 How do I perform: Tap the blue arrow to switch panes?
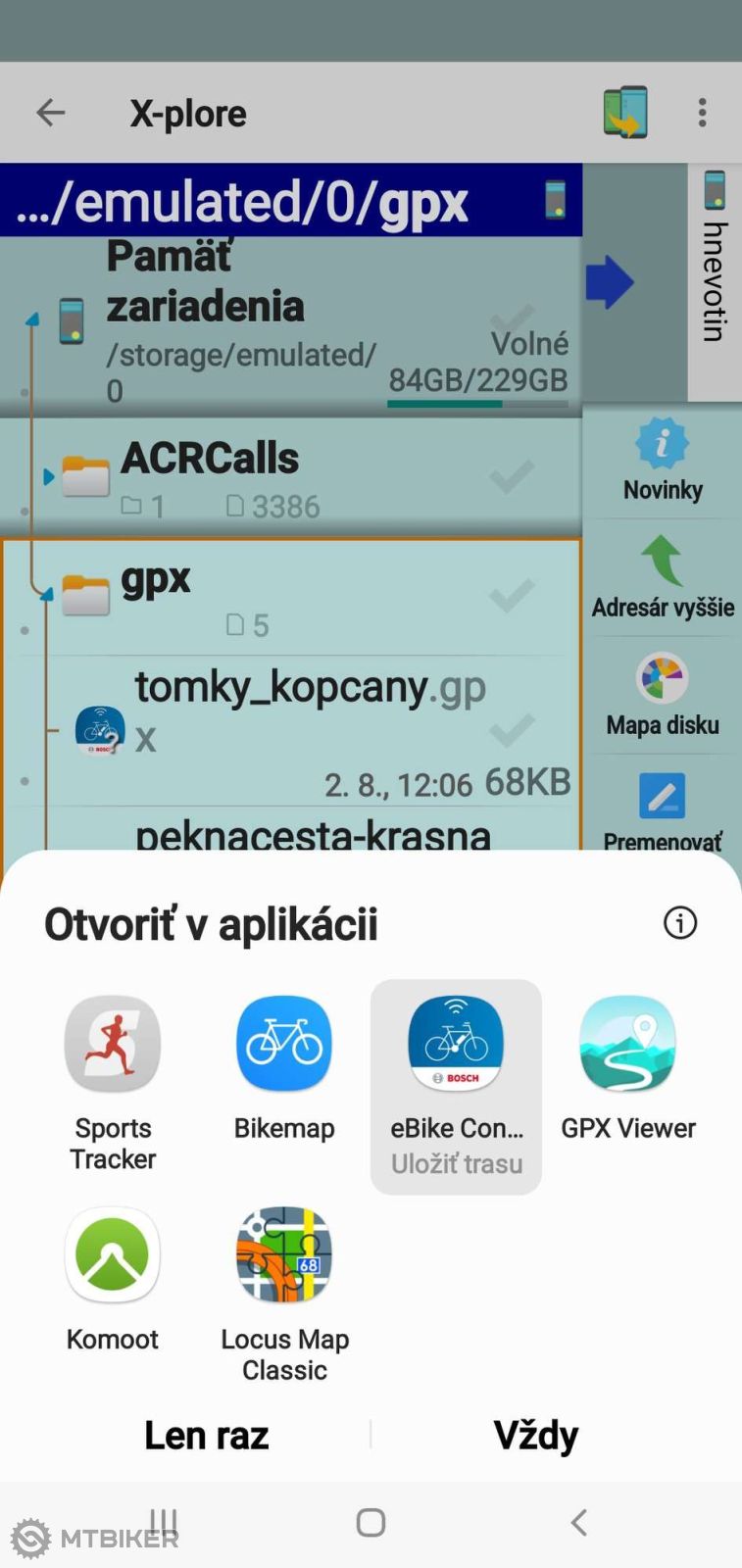pyautogui.click(x=610, y=282)
